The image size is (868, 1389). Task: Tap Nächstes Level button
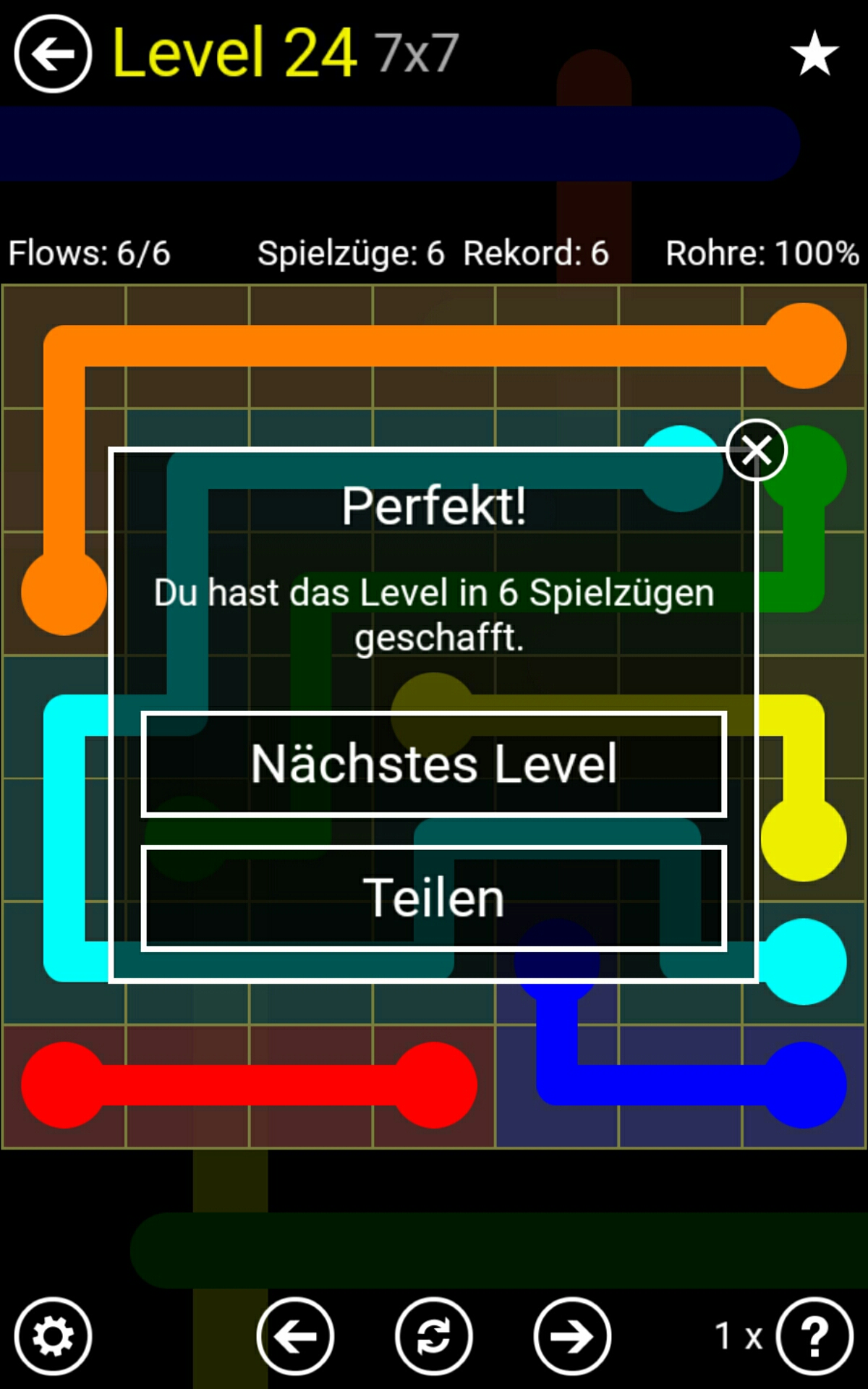pyautogui.click(x=434, y=765)
